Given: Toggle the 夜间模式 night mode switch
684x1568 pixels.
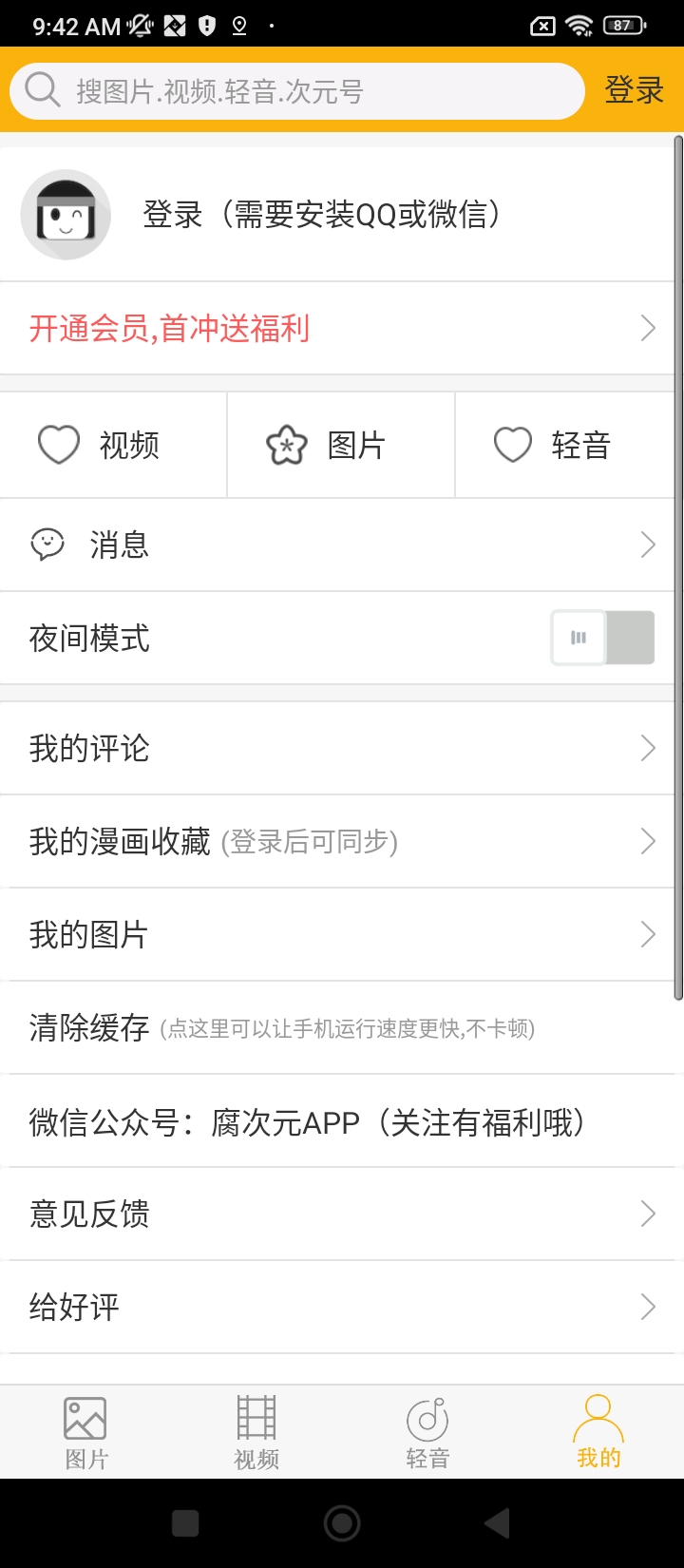Looking at the screenshot, I should [x=602, y=638].
